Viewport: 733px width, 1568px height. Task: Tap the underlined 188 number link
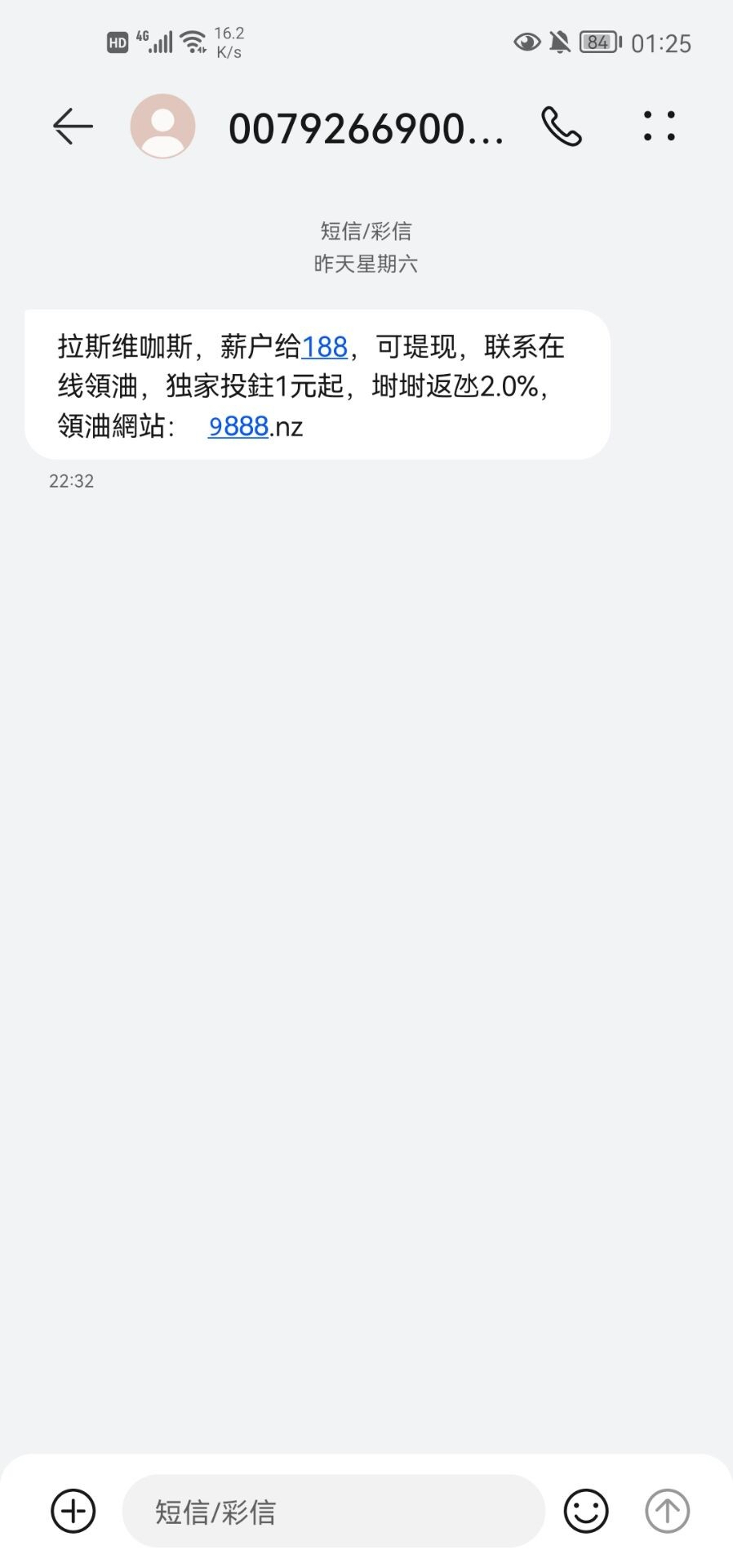[325, 347]
